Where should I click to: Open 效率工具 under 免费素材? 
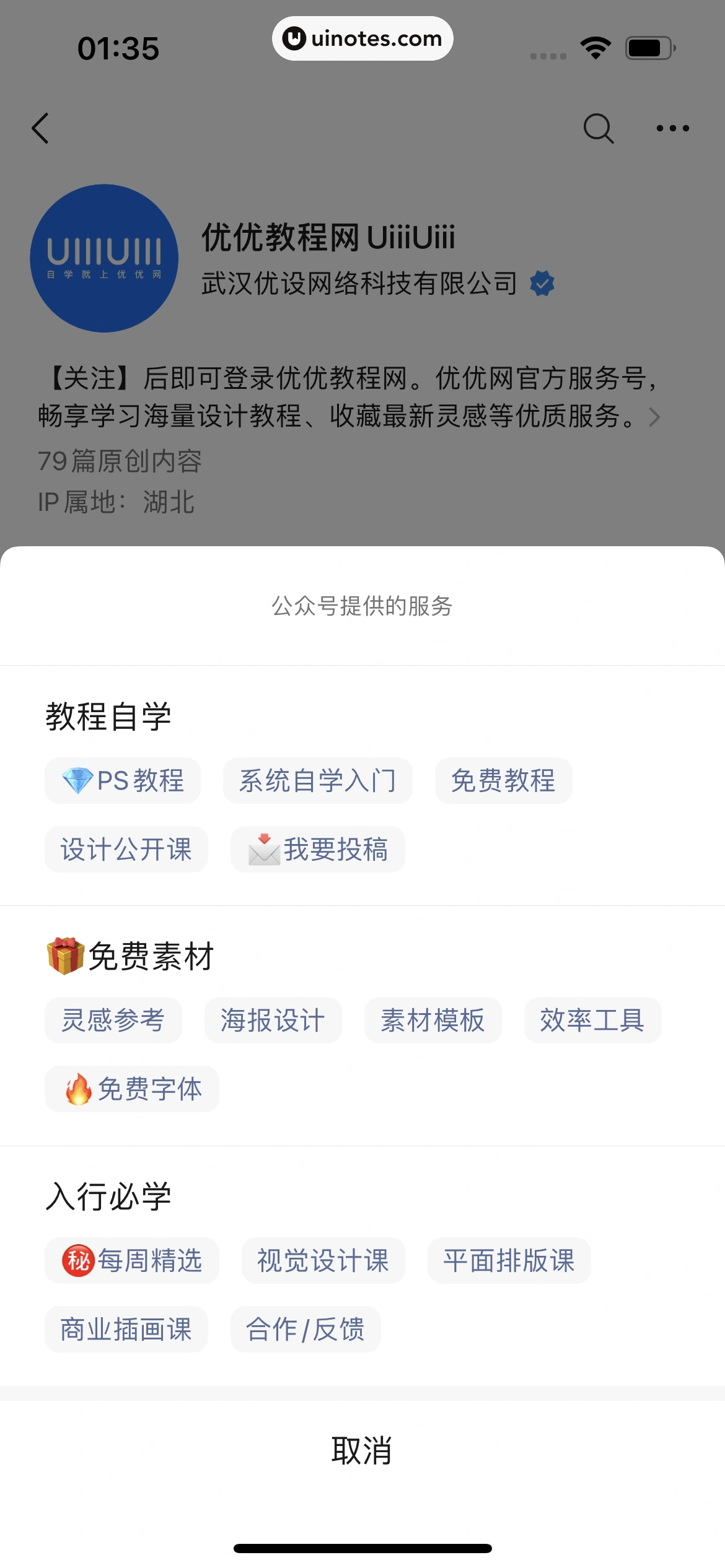tap(592, 1021)
